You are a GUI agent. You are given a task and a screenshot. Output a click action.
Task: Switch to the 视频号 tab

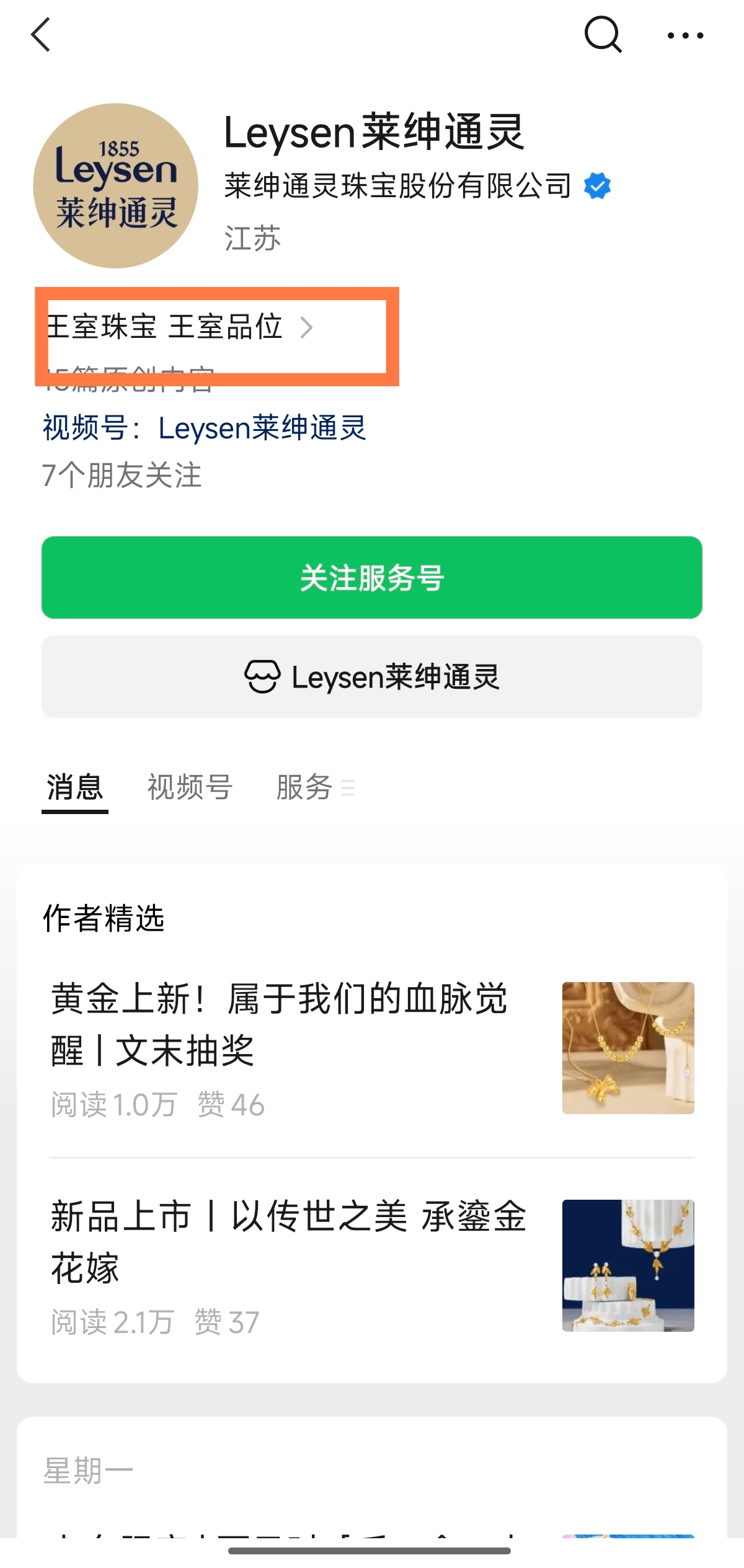click(x=190, y=787)
